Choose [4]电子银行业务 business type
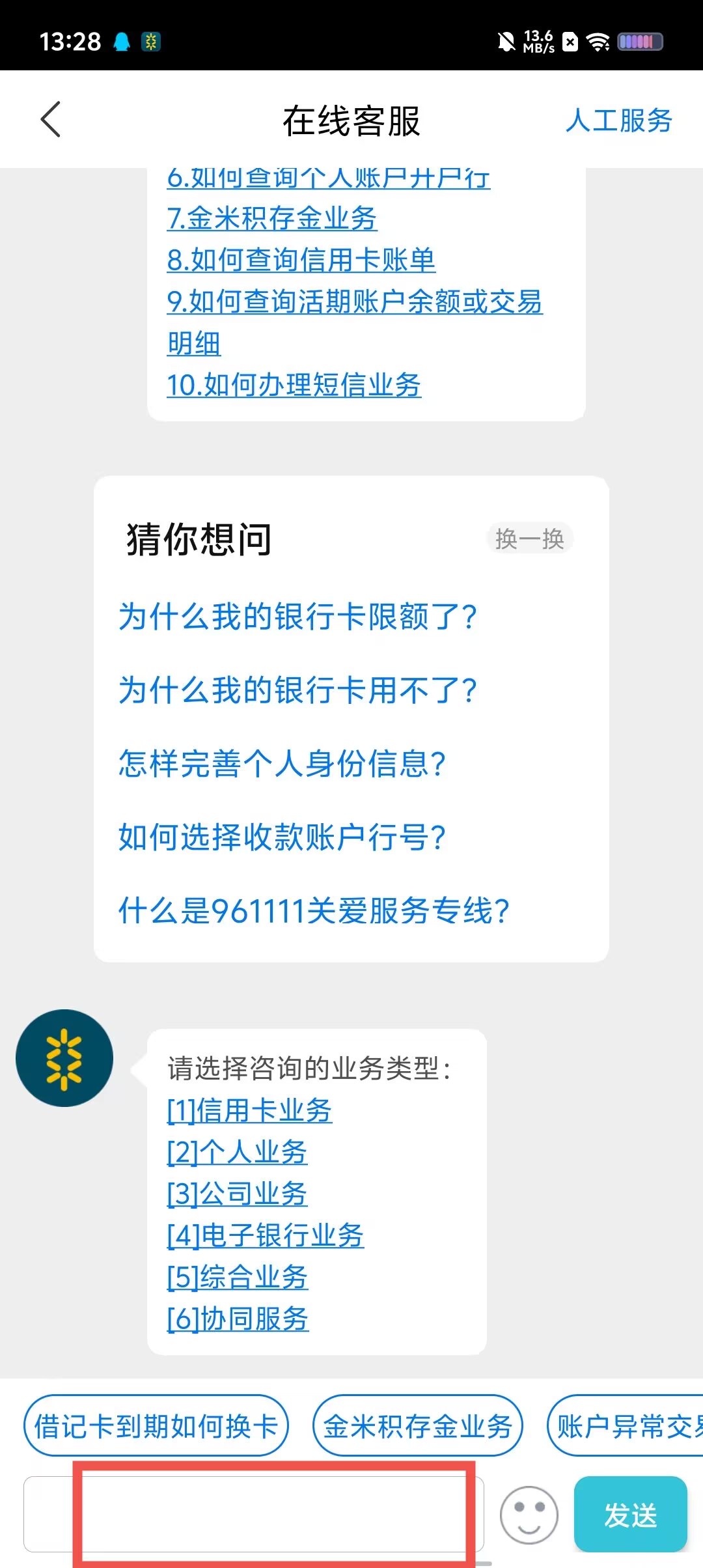703x1568 pixels. tap(265, 1236)
